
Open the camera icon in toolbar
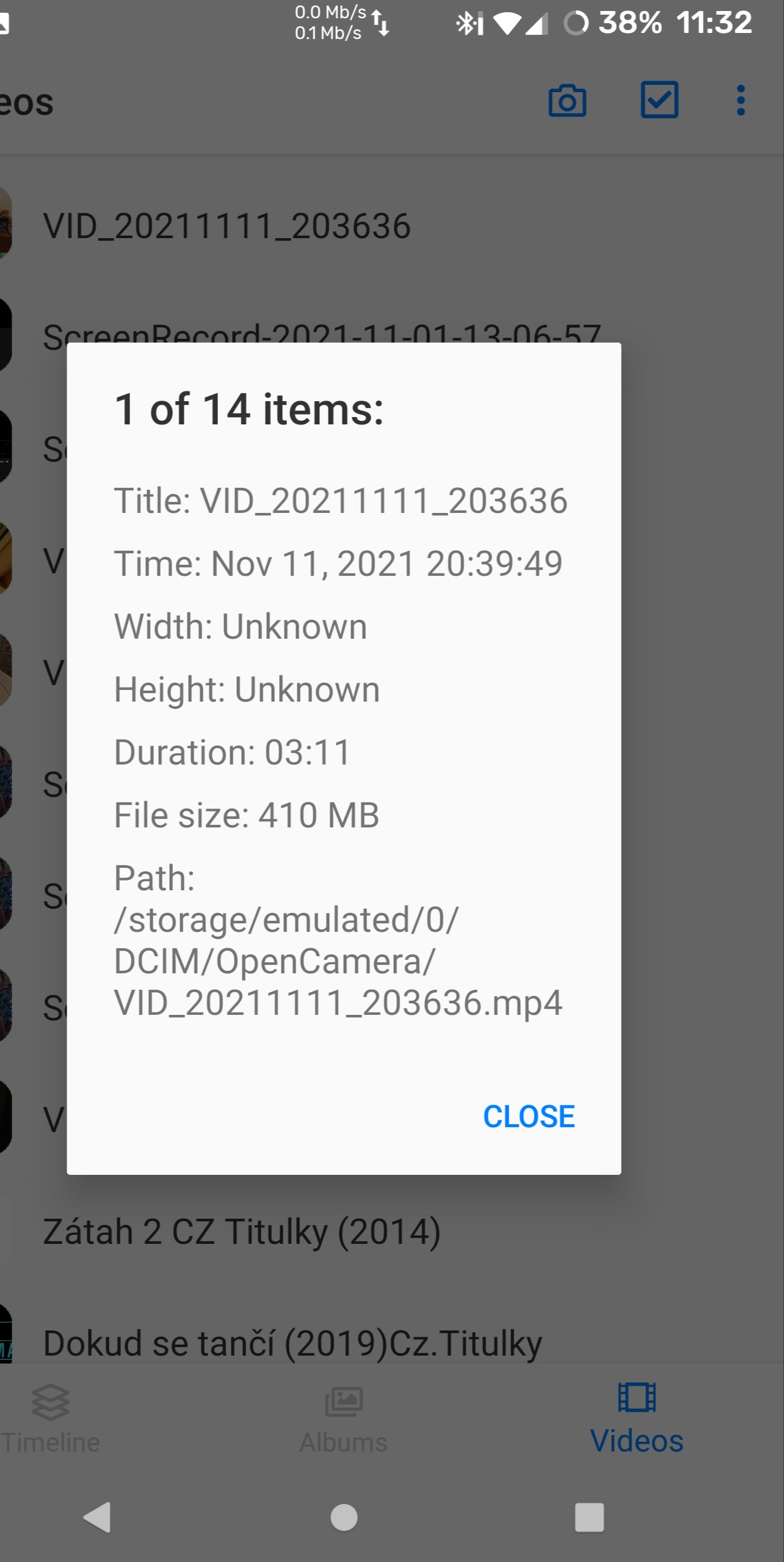(567, 100)
